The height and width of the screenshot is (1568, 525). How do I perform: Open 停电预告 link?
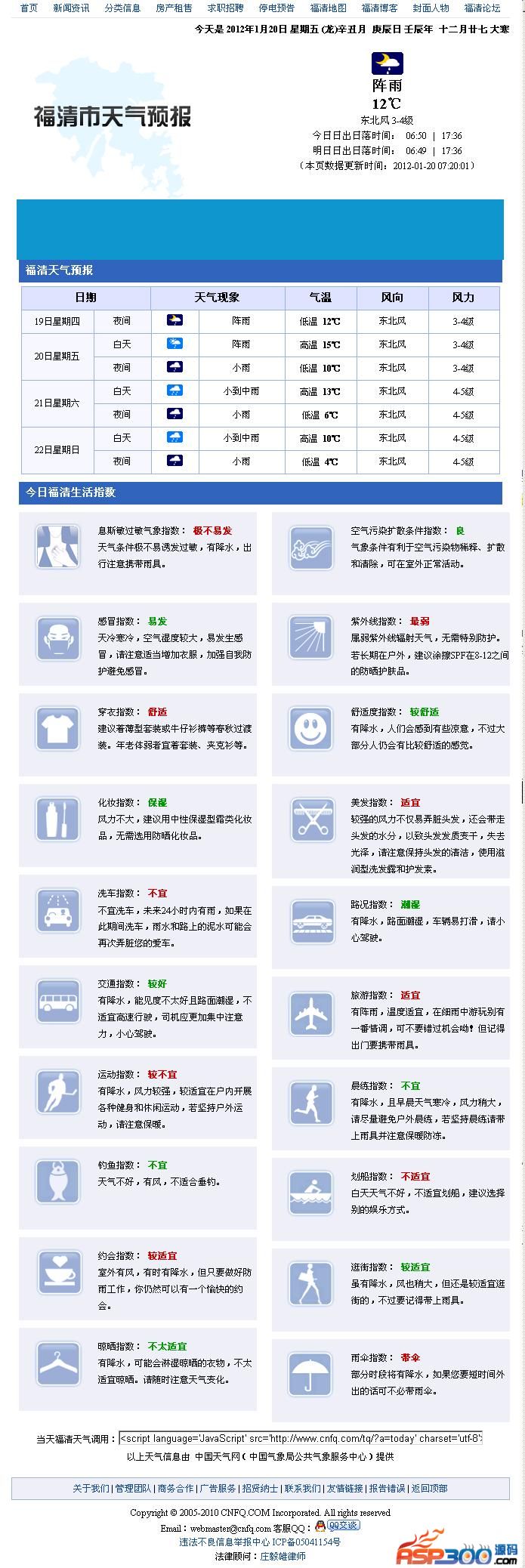coord(276,8)
